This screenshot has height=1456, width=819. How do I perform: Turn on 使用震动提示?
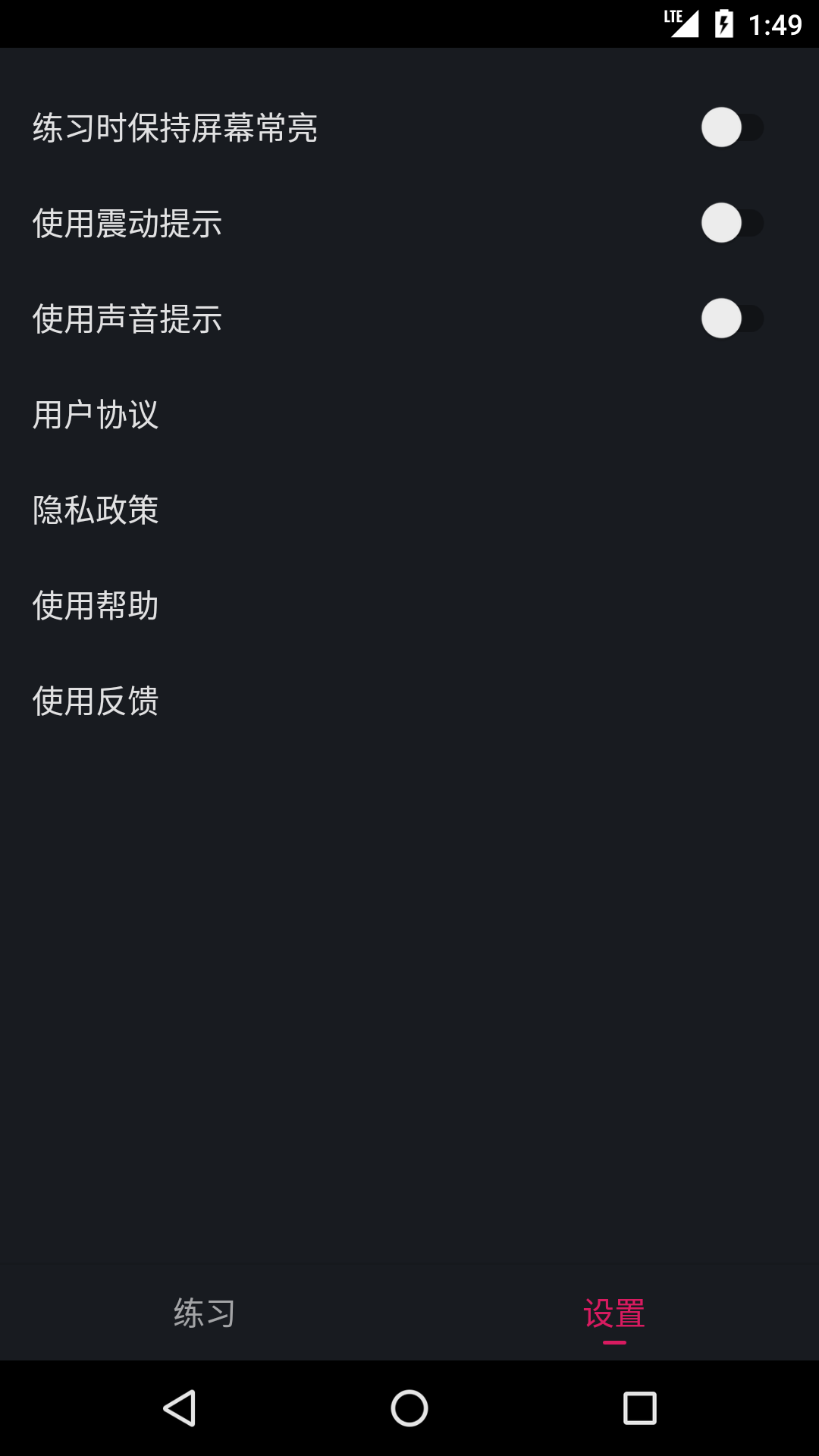click(732, 223)
